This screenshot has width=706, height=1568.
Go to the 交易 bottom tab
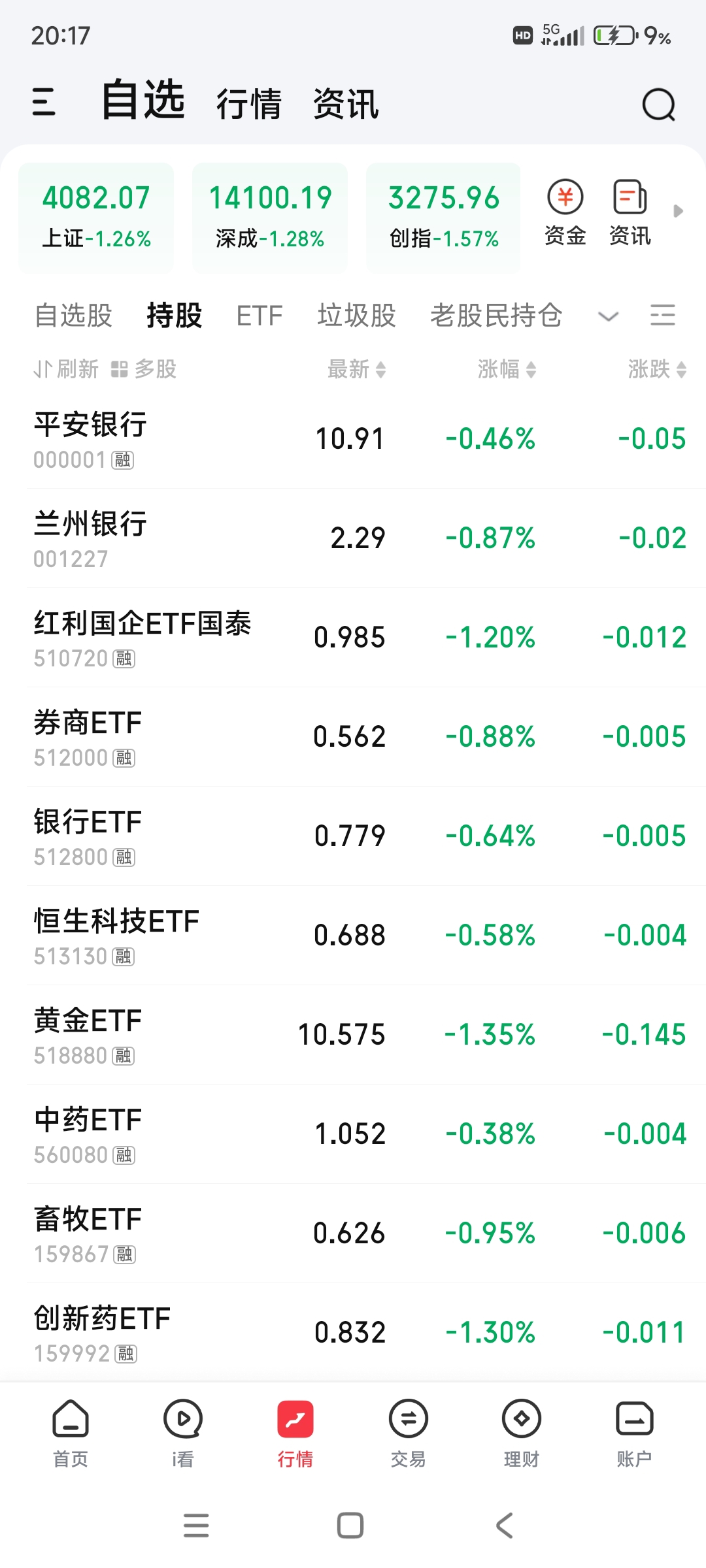tap(409, 1433)
